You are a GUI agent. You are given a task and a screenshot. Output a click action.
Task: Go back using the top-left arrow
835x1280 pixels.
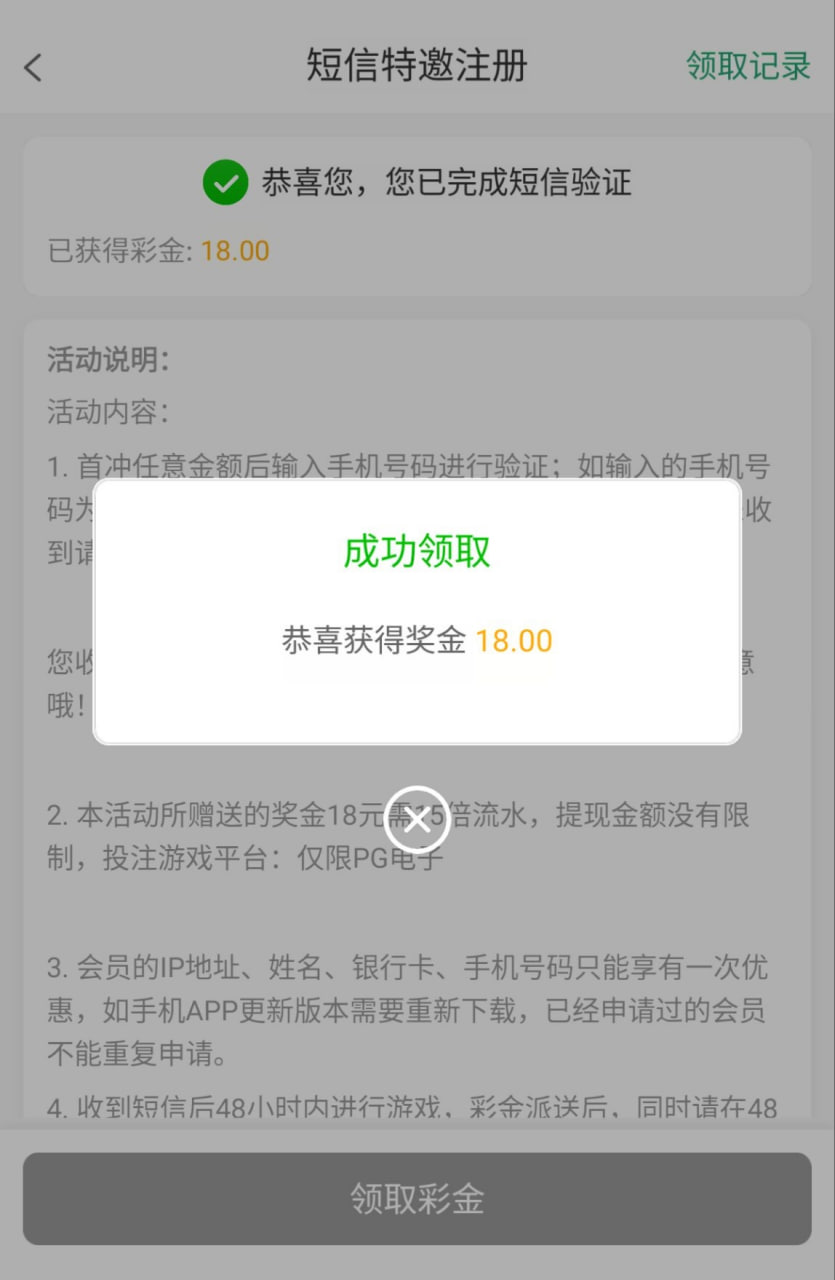(33, 67)
